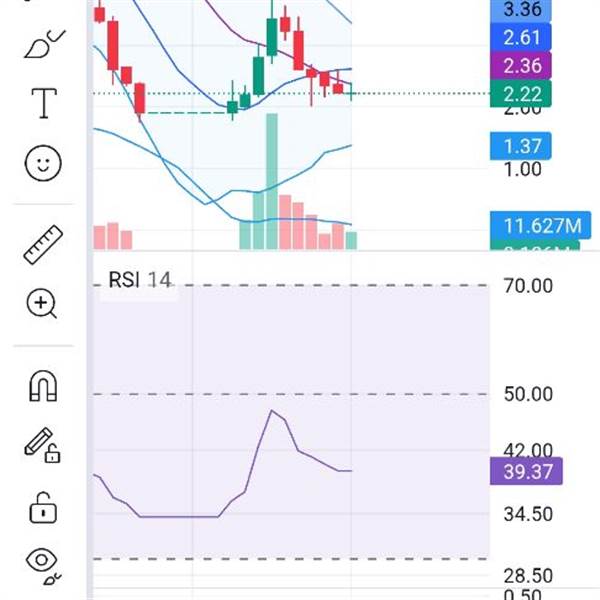Screen dimensions: 600x600
Task: Open the RSI 14 indicator legend
Action: [x=140, y=280]
